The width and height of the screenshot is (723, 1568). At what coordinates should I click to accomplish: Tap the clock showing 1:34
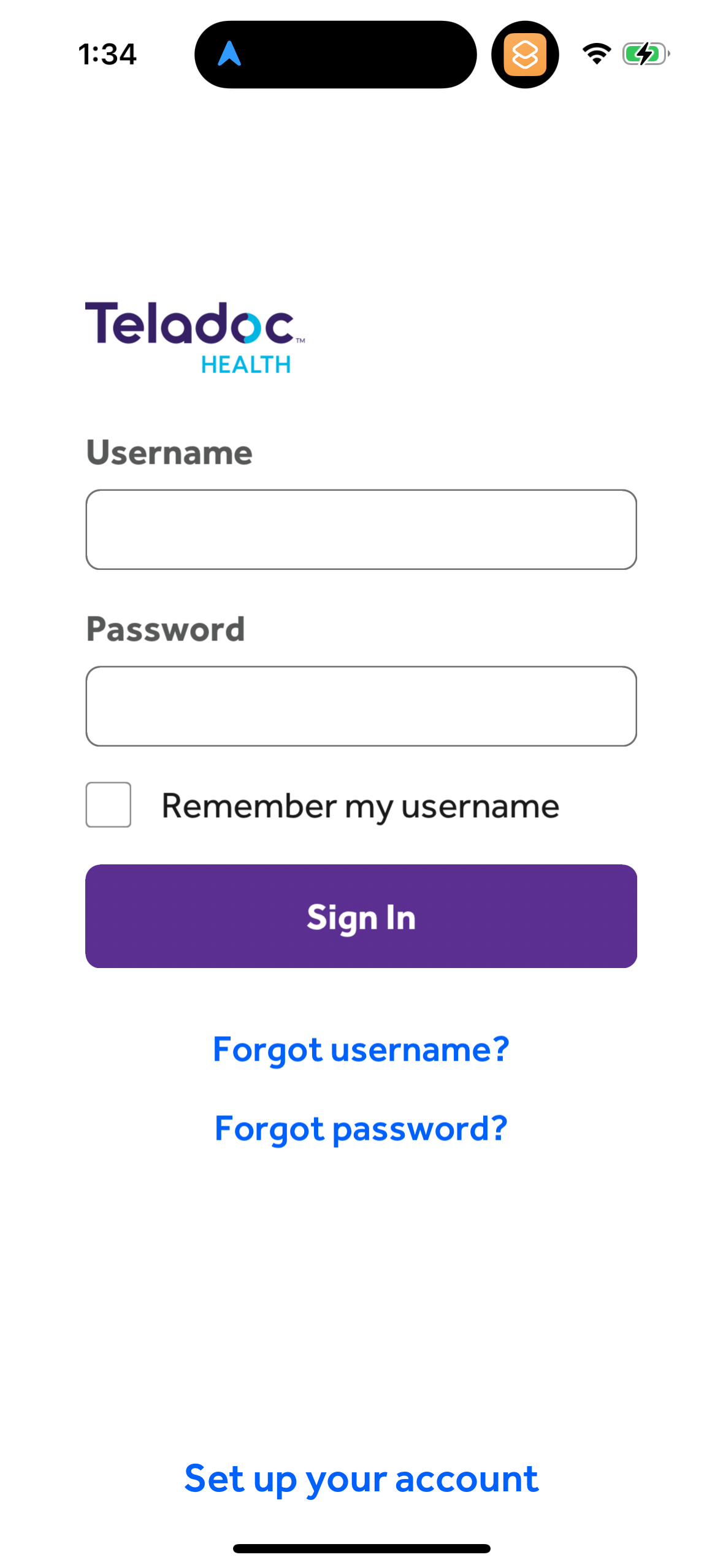click(108, 54)
